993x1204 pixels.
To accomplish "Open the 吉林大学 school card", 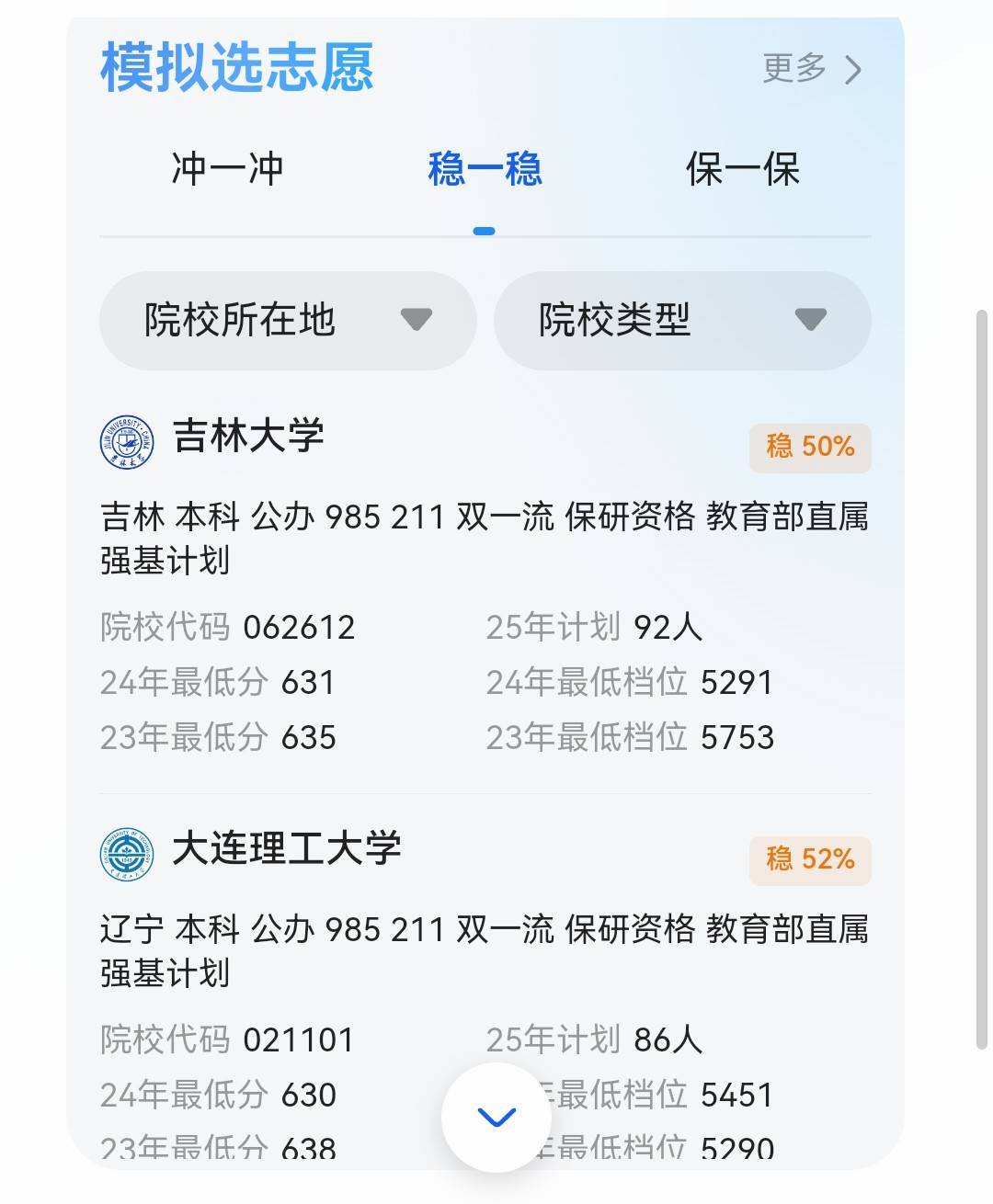I will tap(248, 437).
